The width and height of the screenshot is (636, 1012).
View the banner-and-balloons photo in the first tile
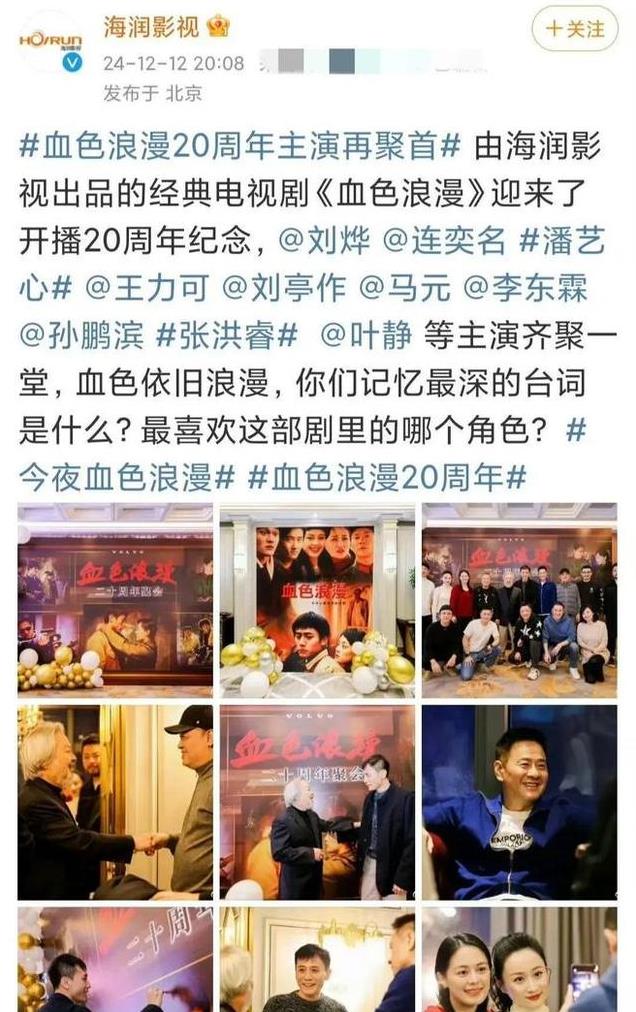tap(115, 600)
